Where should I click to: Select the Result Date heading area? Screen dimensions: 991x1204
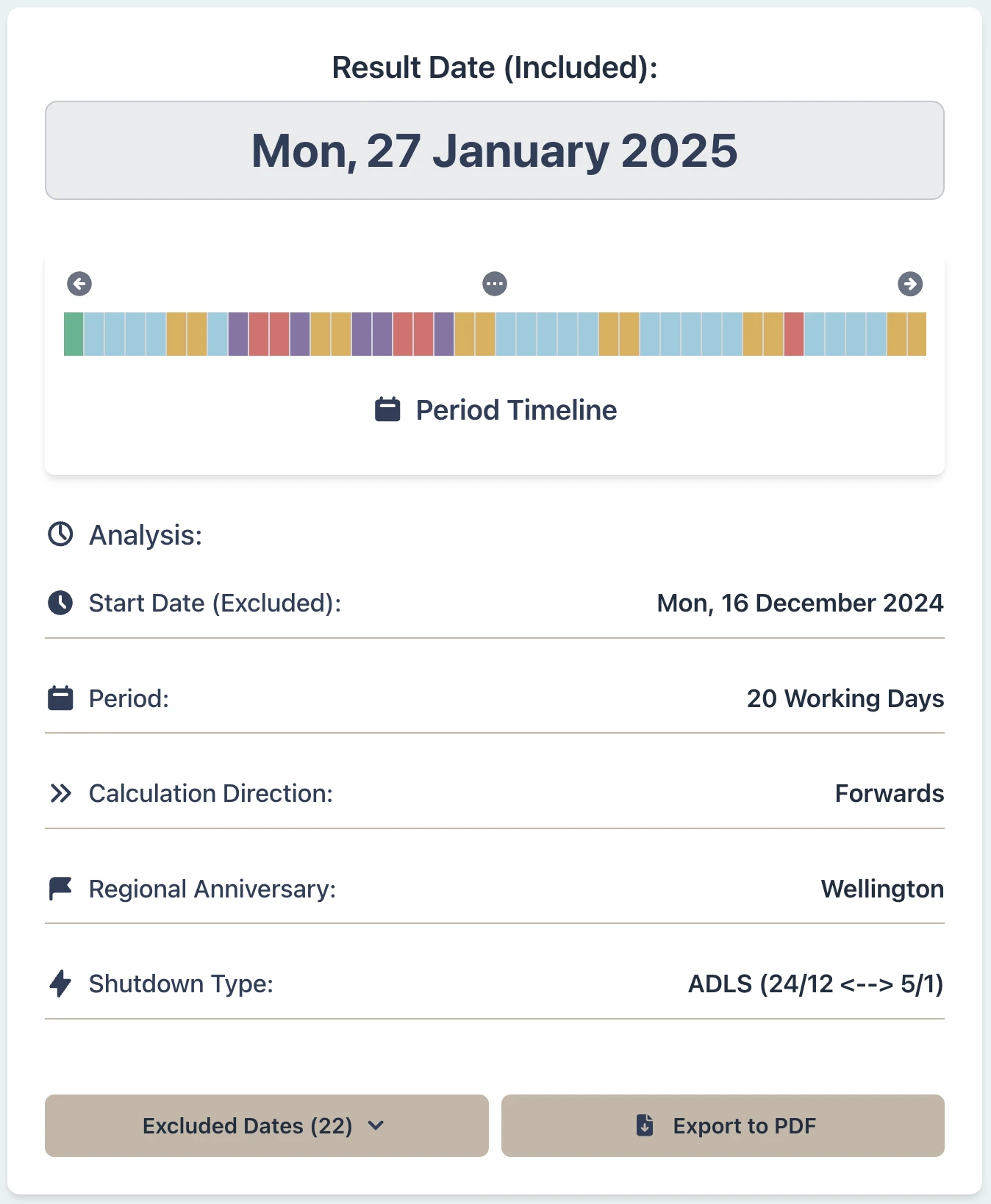pyautogui.click(x=495, y=67)
